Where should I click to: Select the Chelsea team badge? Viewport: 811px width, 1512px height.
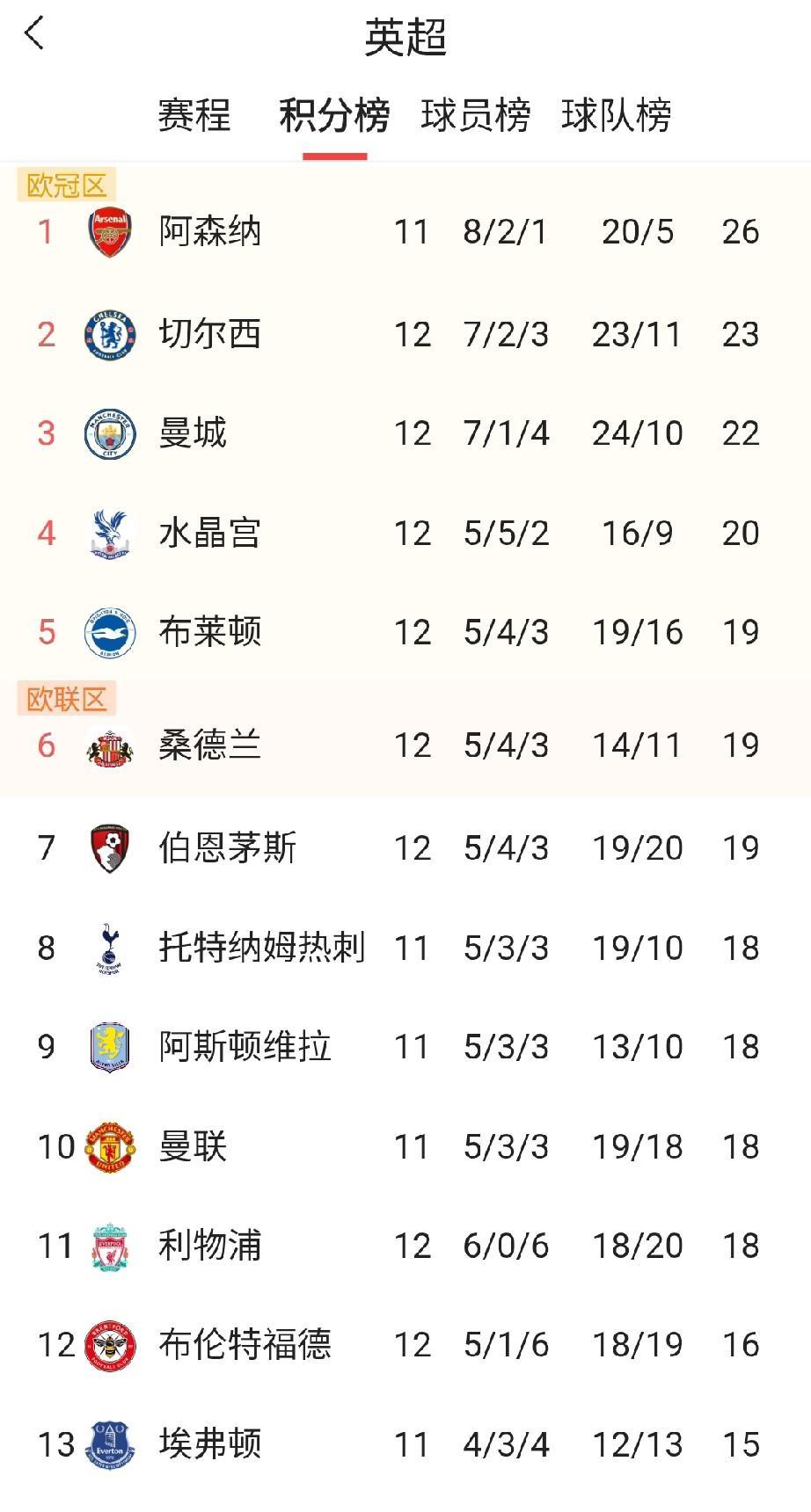(109, 333)
